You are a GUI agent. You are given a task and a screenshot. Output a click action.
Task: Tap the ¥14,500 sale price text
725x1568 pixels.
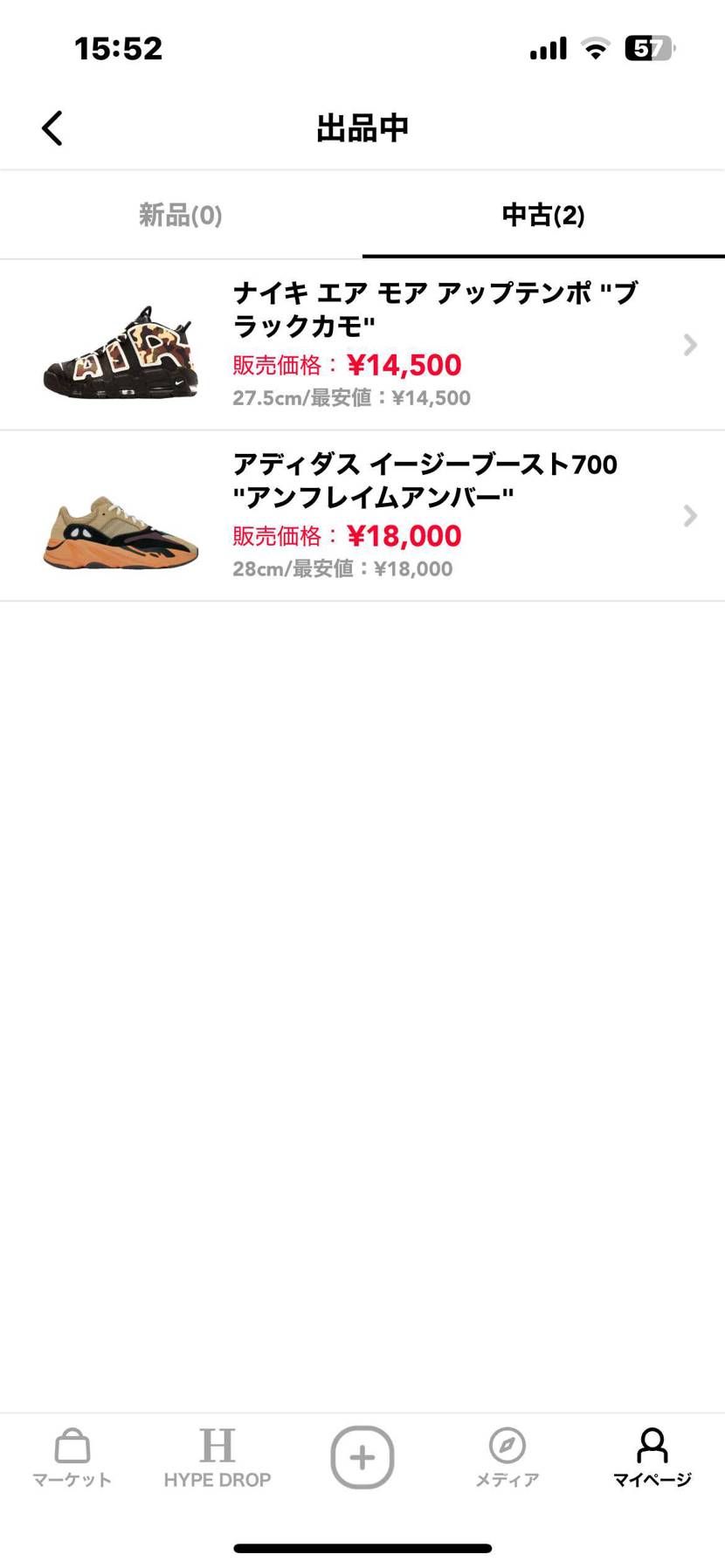[404, 364]
